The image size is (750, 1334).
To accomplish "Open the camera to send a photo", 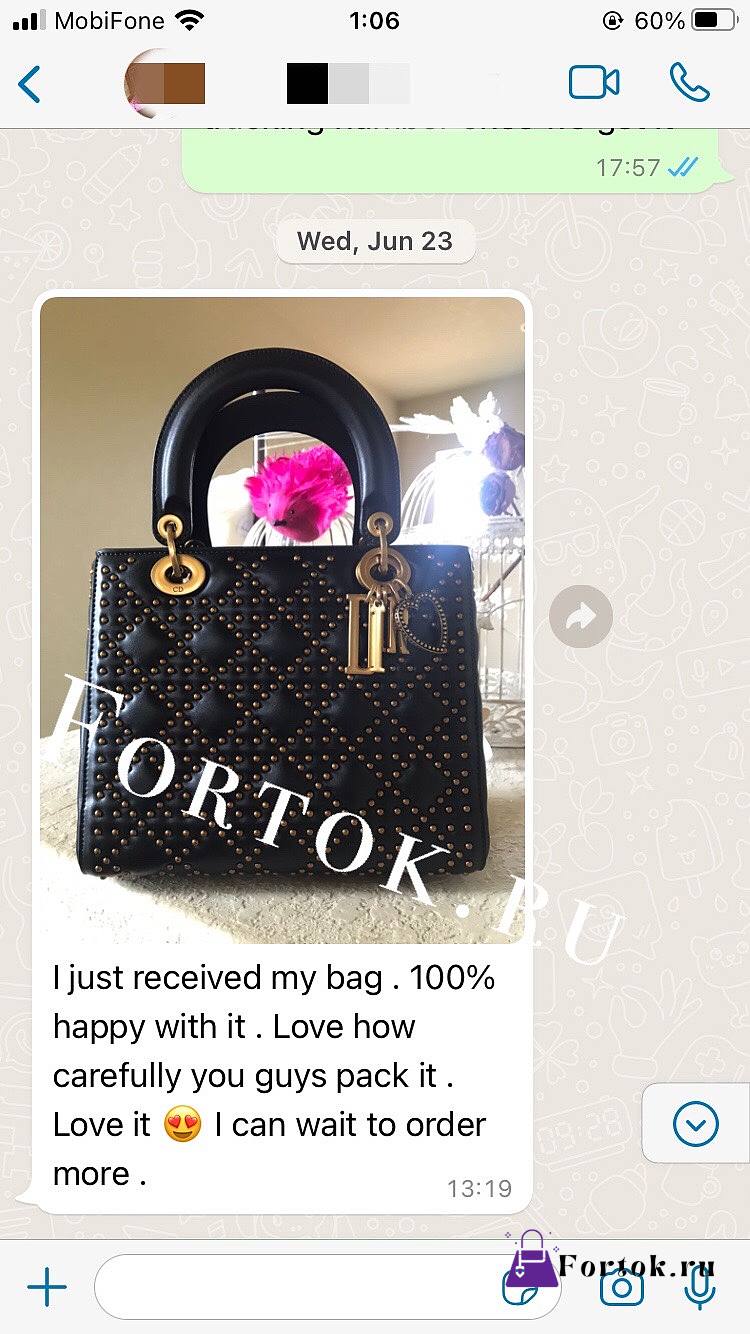I will click(x=622, y=1287).
